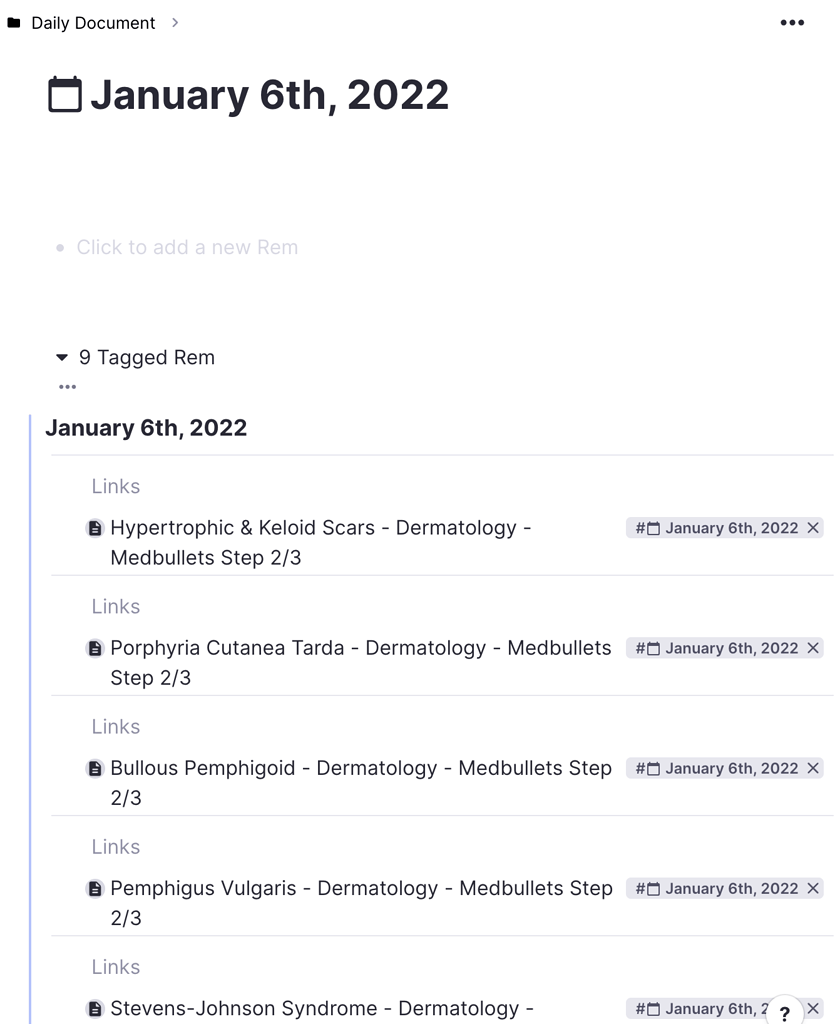Click the empty Rem field to add a new Rem

coord(187,247)
